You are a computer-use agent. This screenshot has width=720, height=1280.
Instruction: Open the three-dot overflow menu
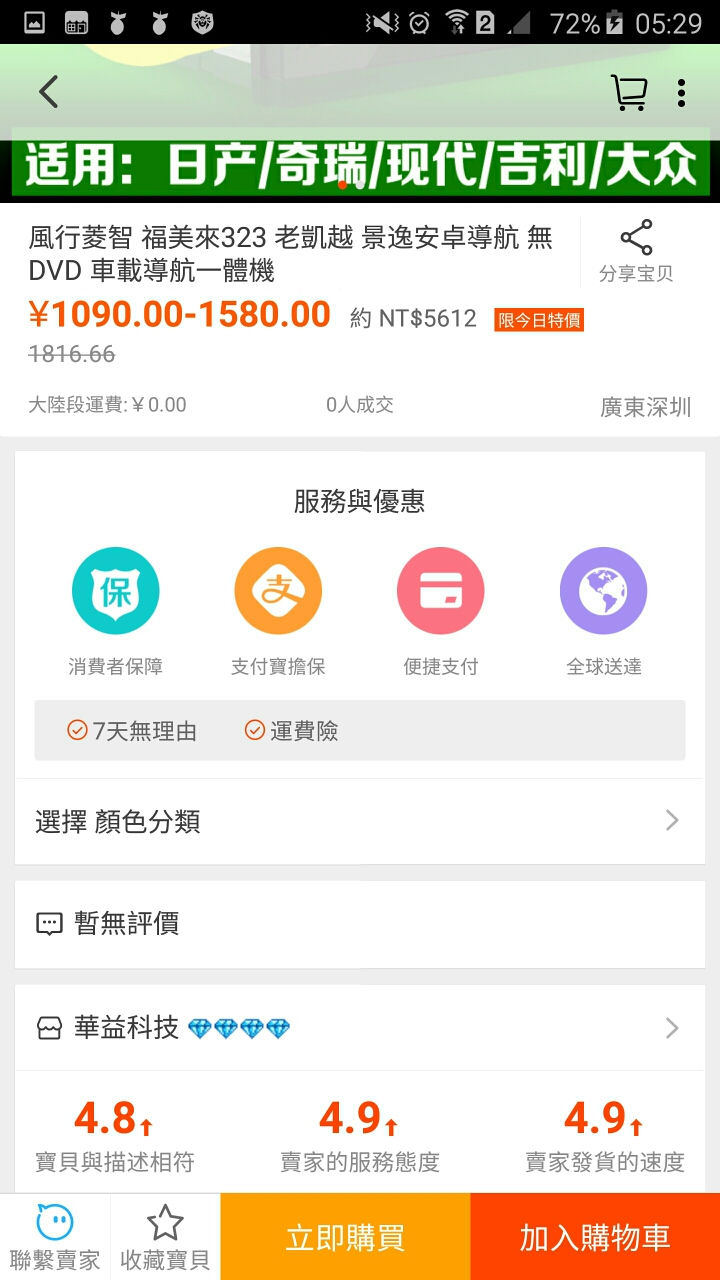[681, 93]
